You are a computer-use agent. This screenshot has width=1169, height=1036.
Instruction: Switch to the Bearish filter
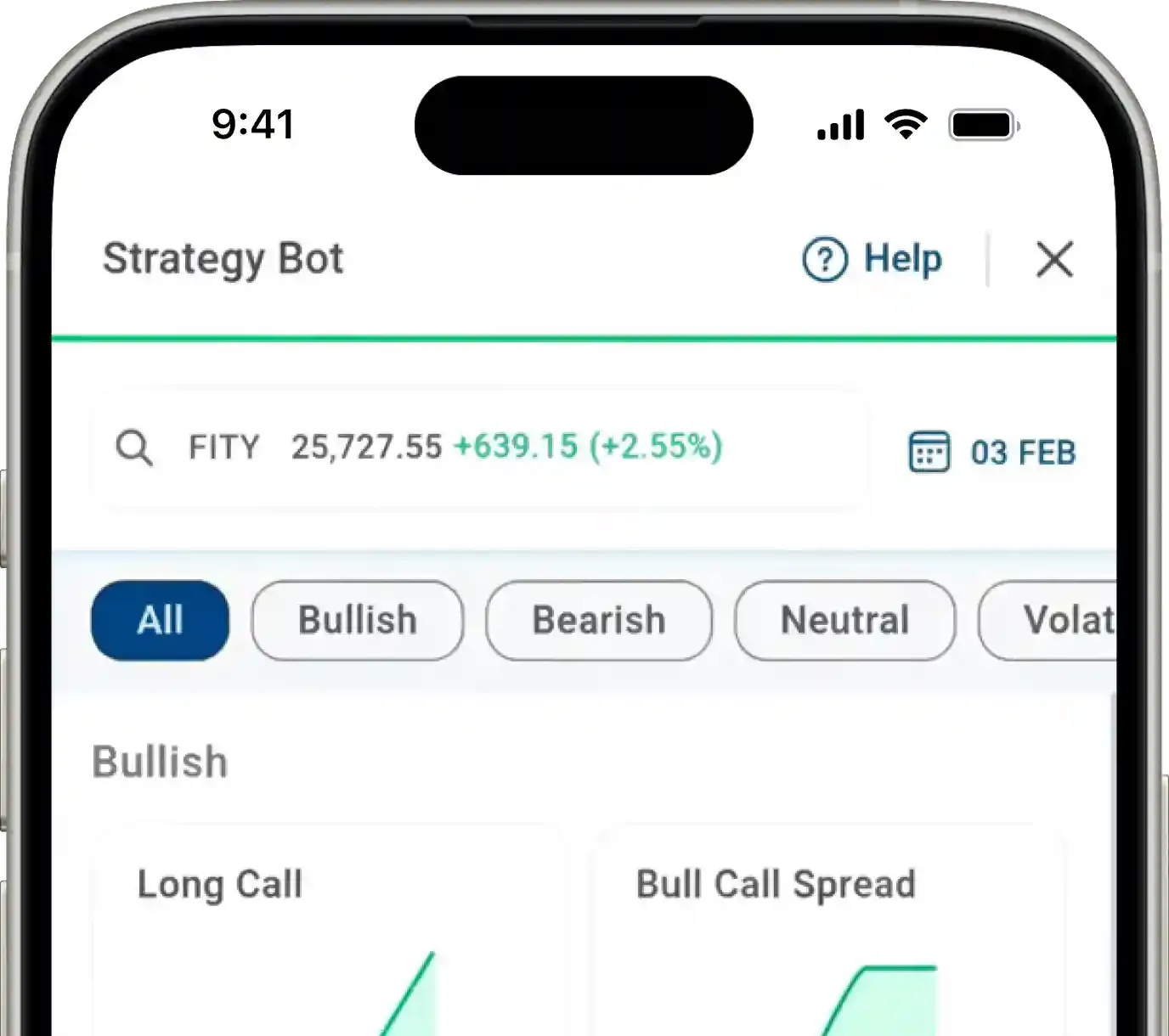(599, 621)
